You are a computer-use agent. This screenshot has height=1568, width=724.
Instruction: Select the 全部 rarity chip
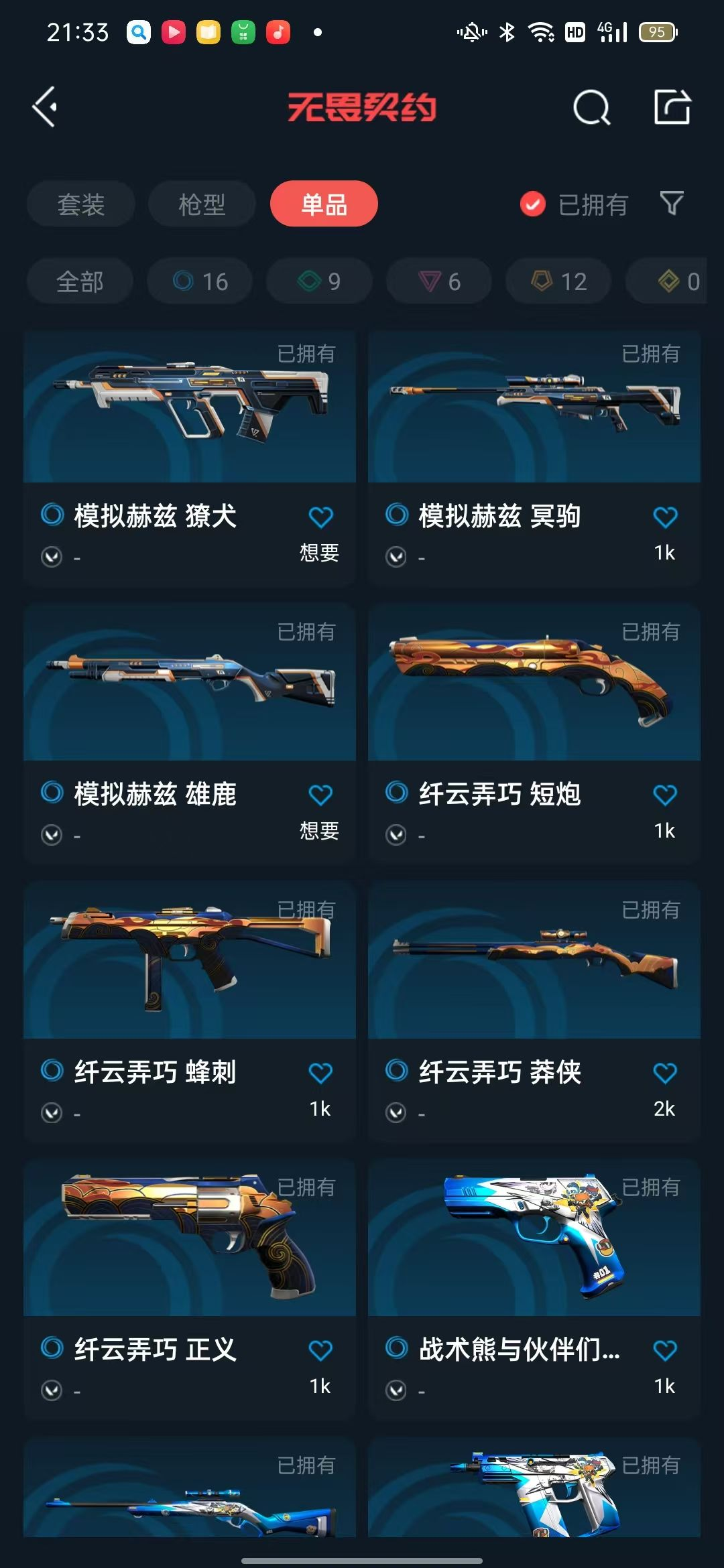tap(80, 281)
